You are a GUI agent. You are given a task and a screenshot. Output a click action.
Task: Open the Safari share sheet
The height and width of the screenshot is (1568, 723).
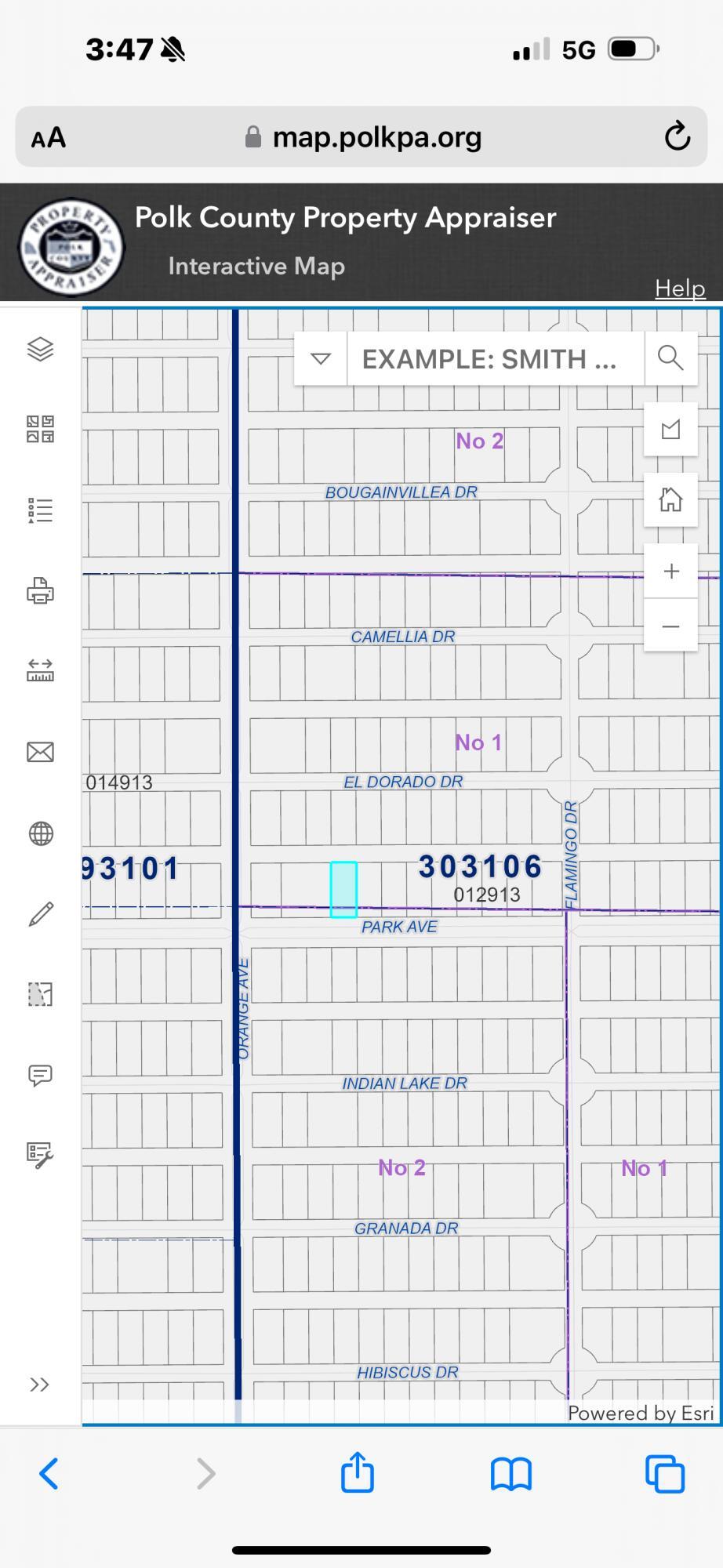click(358, 1473)
